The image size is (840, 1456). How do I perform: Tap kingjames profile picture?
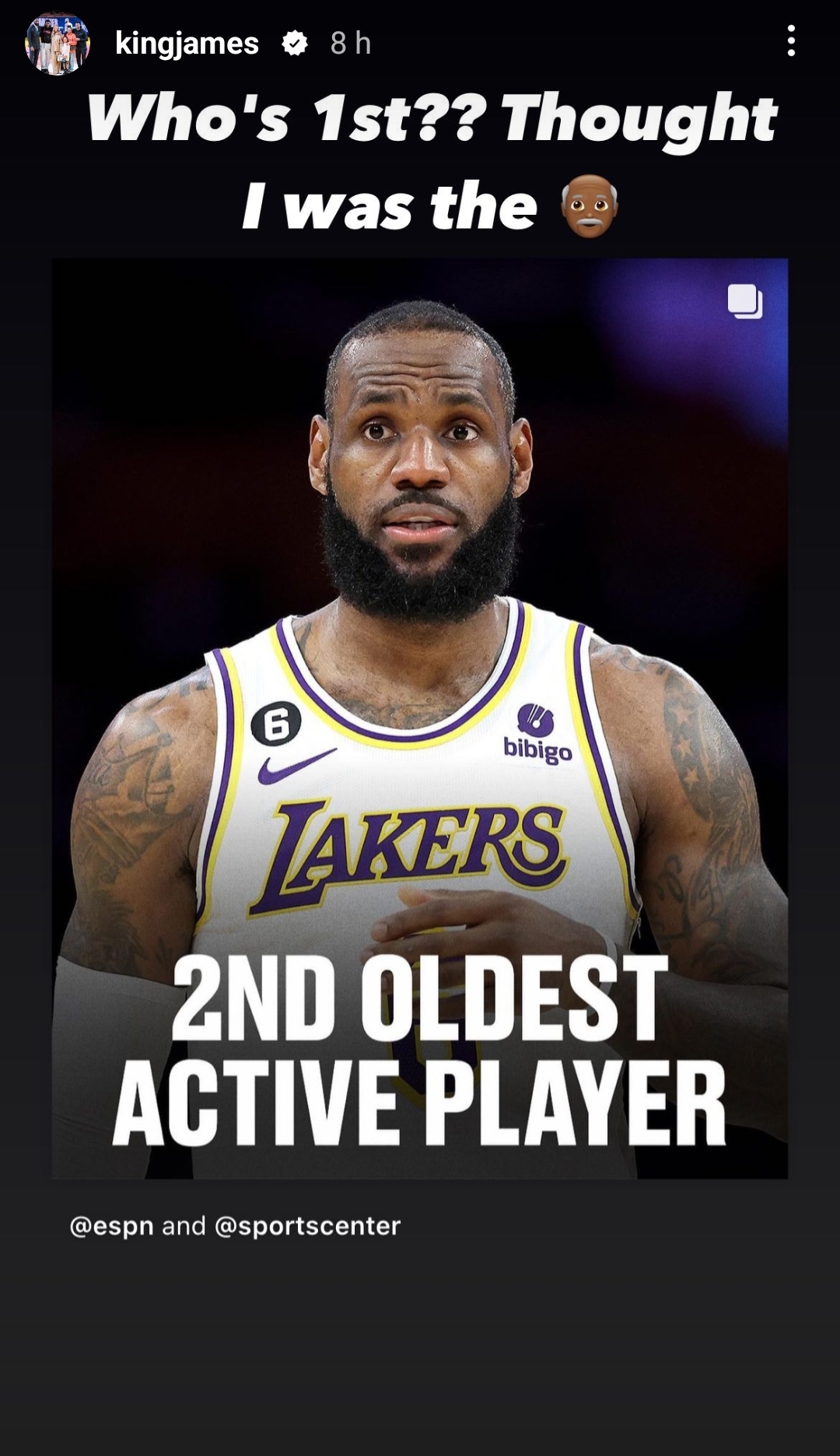coord(57,44)
